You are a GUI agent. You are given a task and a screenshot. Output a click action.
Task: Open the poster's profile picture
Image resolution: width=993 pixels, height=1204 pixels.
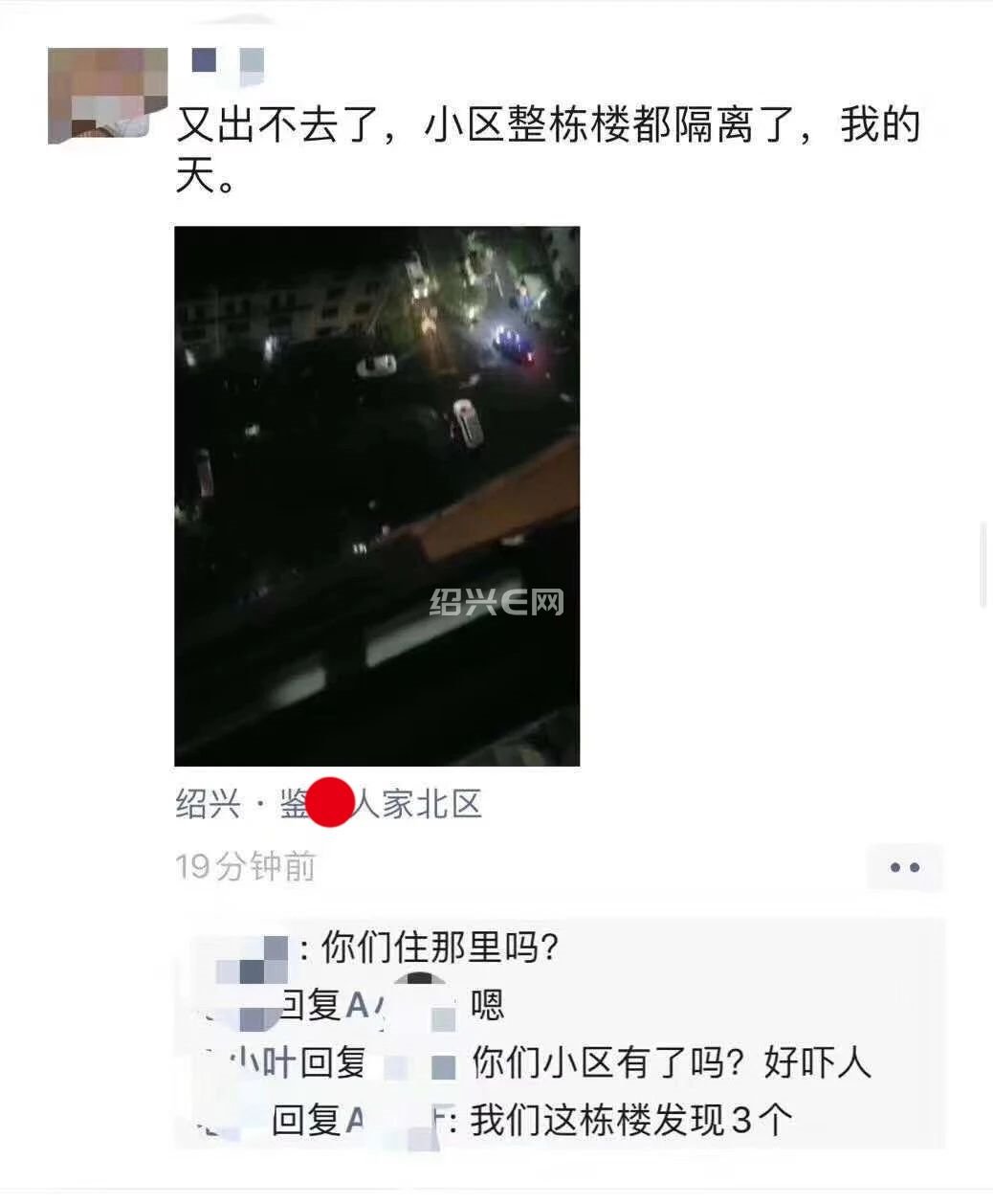pos(107,95)
